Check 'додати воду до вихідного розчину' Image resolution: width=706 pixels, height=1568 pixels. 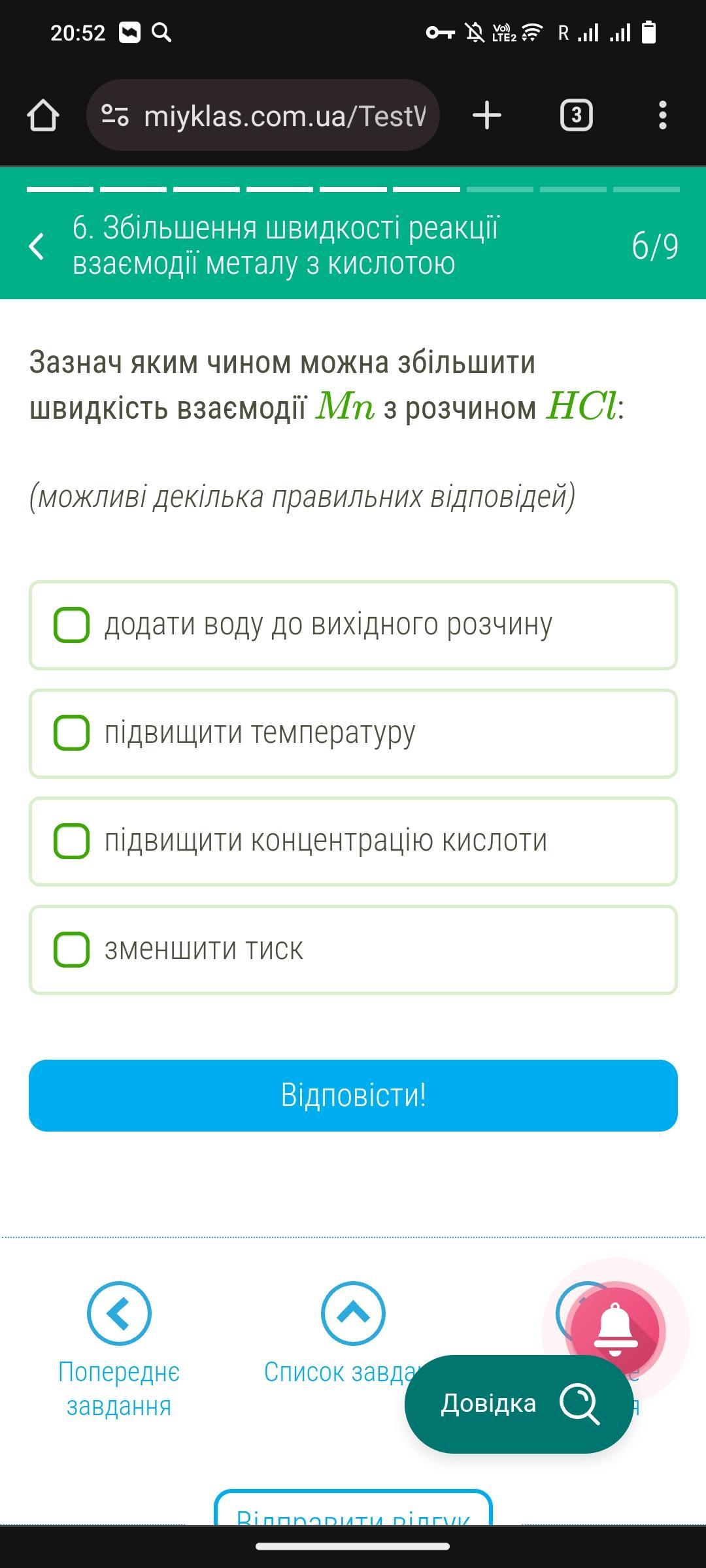[353, 625]
